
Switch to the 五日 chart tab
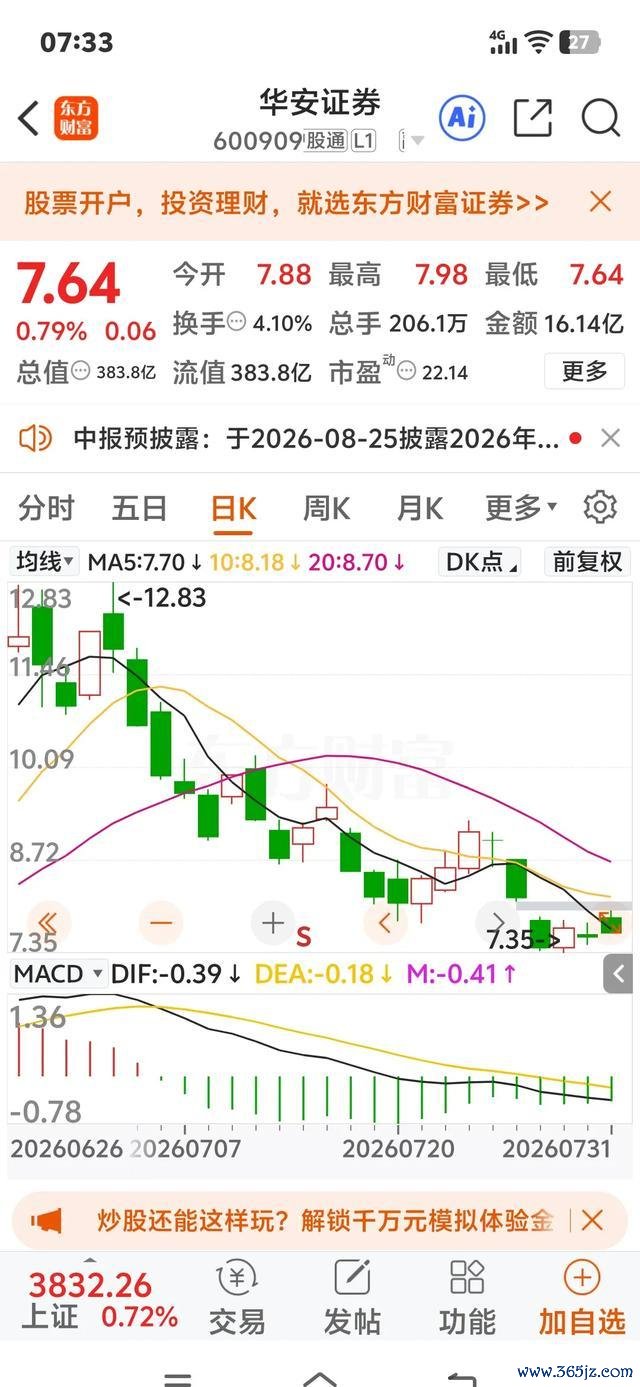coord(139,508)
